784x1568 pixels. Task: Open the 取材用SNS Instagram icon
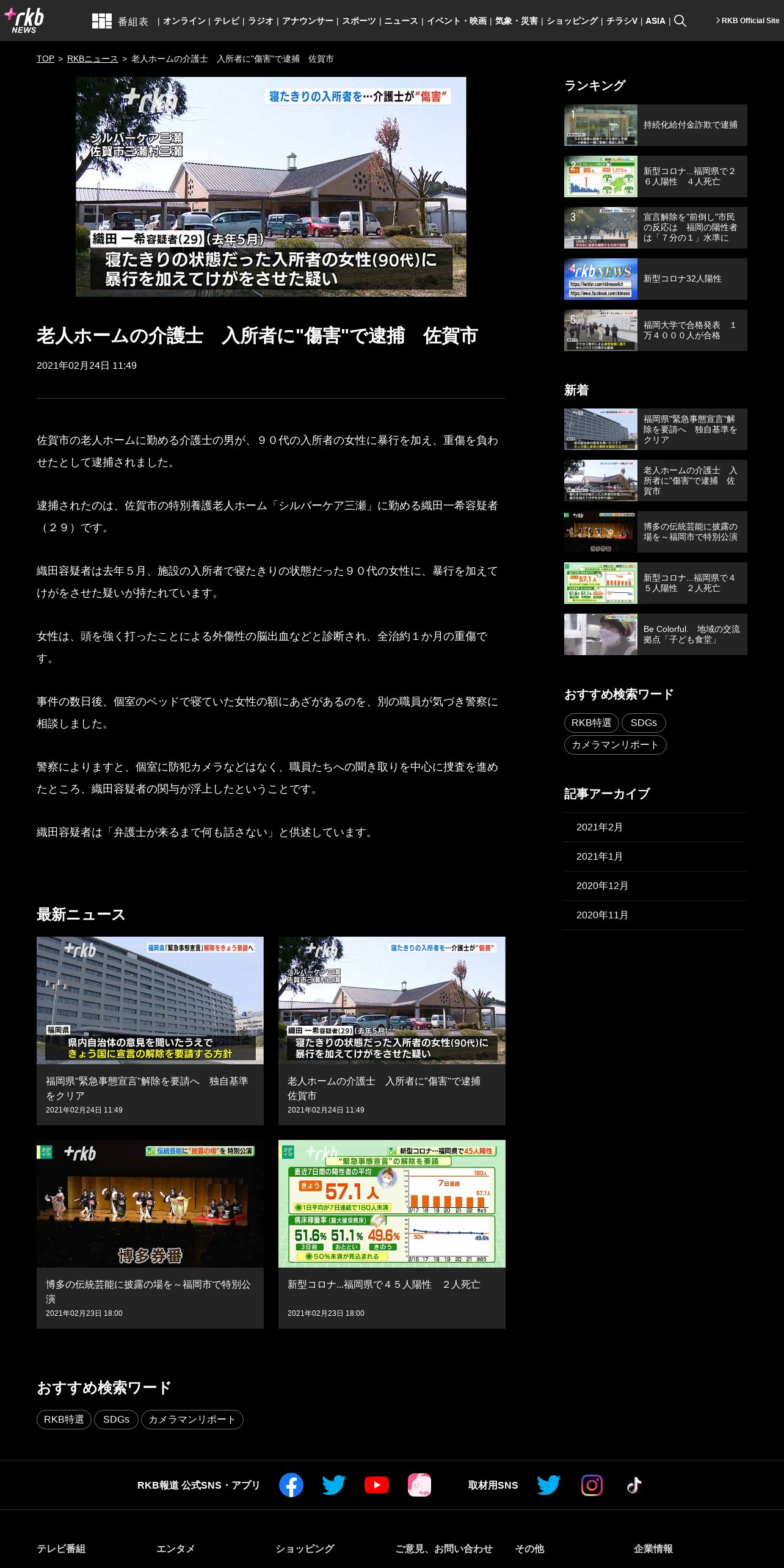(592, 1485)
